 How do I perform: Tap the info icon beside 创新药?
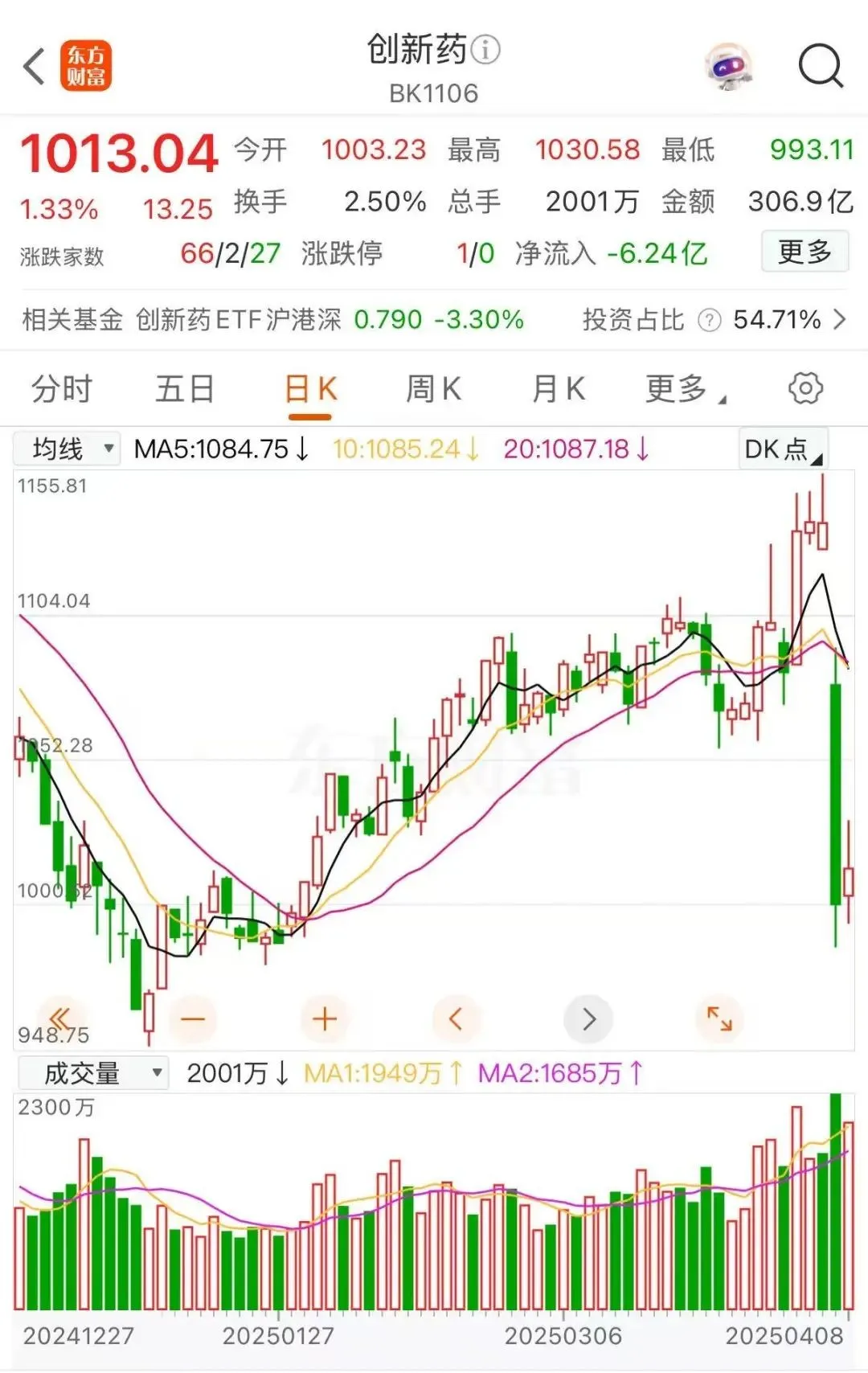pyautogui.click(x=485, y=50)
